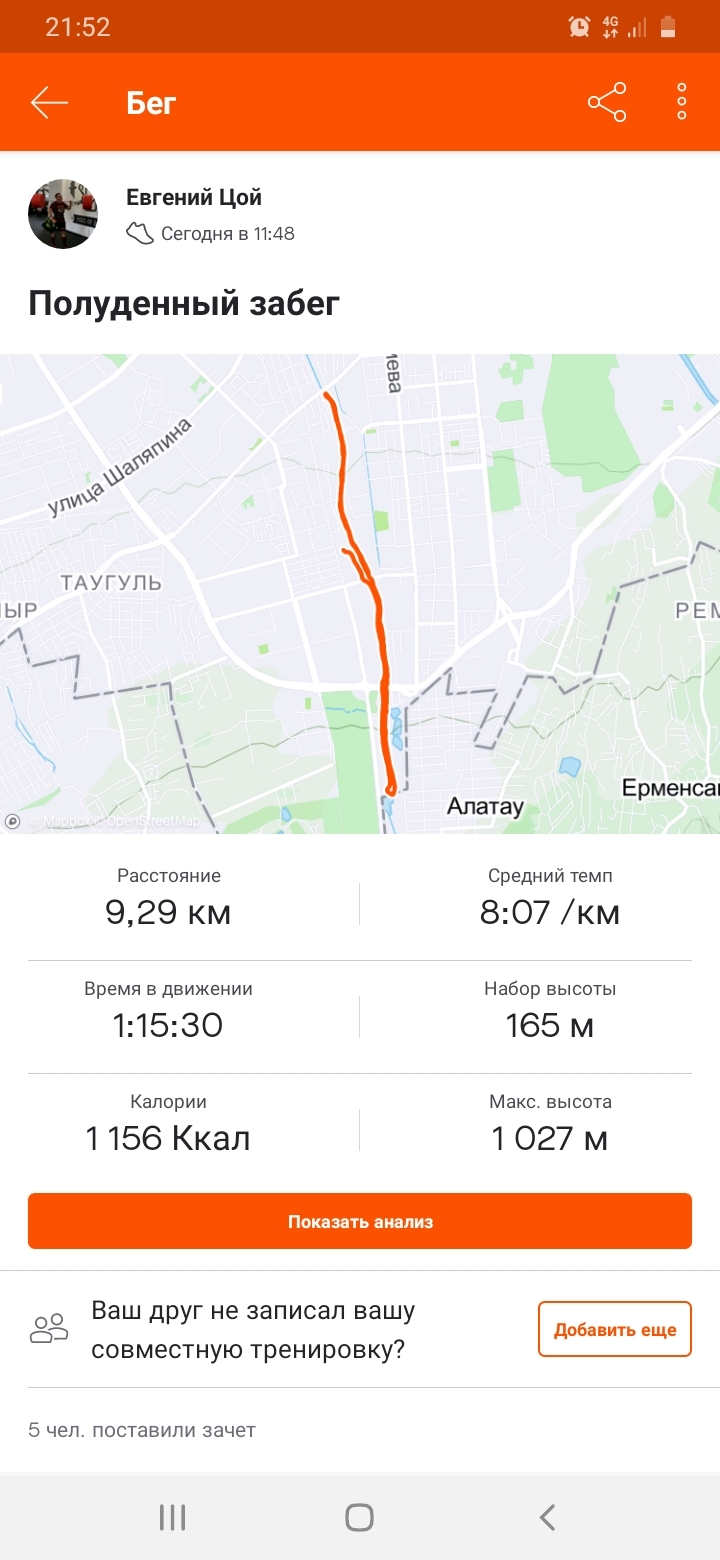Tap the Показать анализ button
The width and height of the screenshot is (720, 1560).
[360, 1221]
